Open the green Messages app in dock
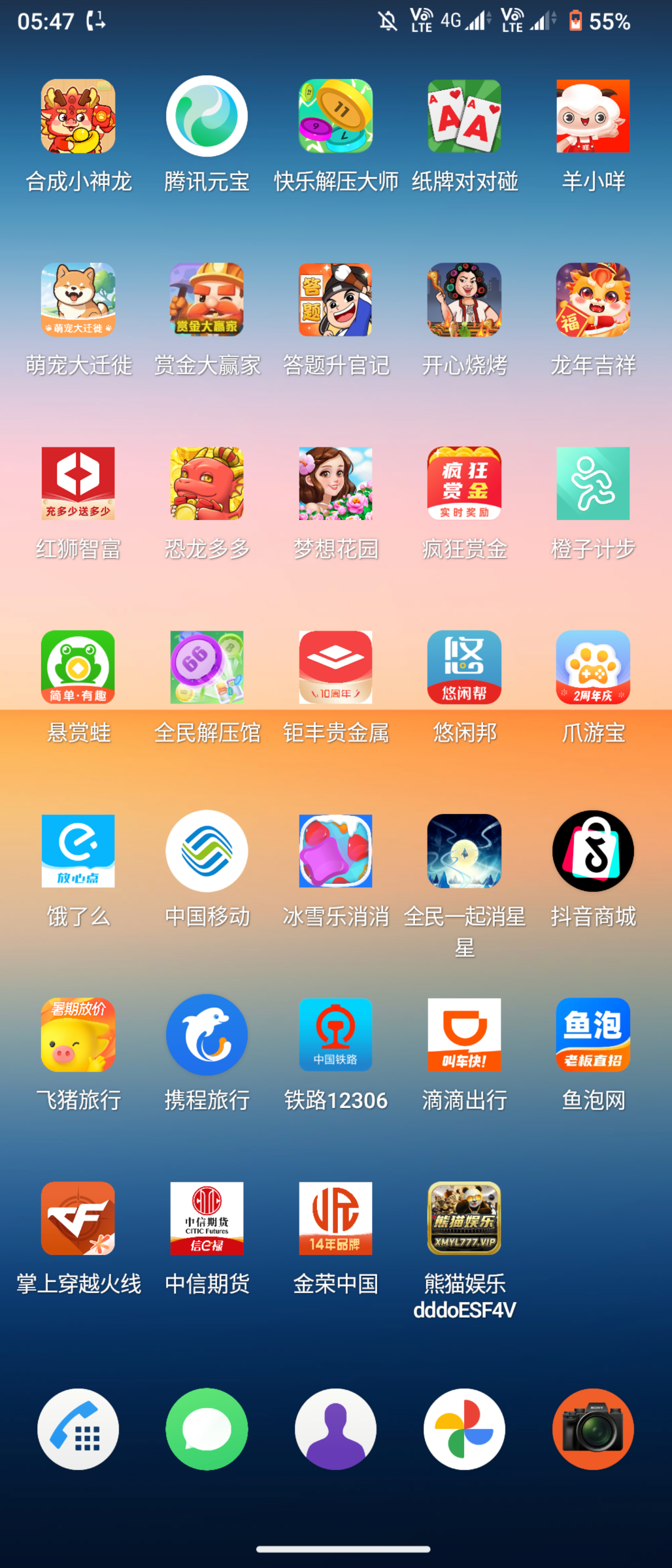This screenshot has height=1568, width=672. 207,1429
